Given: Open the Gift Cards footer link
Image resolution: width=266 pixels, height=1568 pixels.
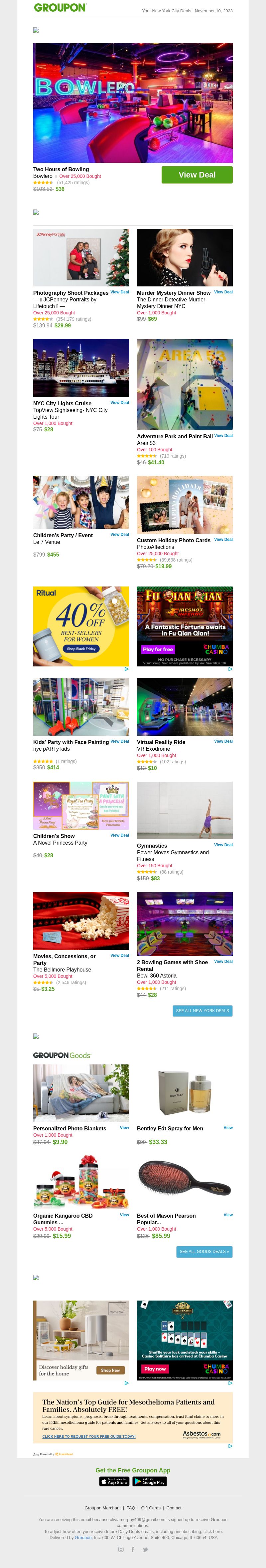Looking at the screenshot, I should [x=151, y=1508].
